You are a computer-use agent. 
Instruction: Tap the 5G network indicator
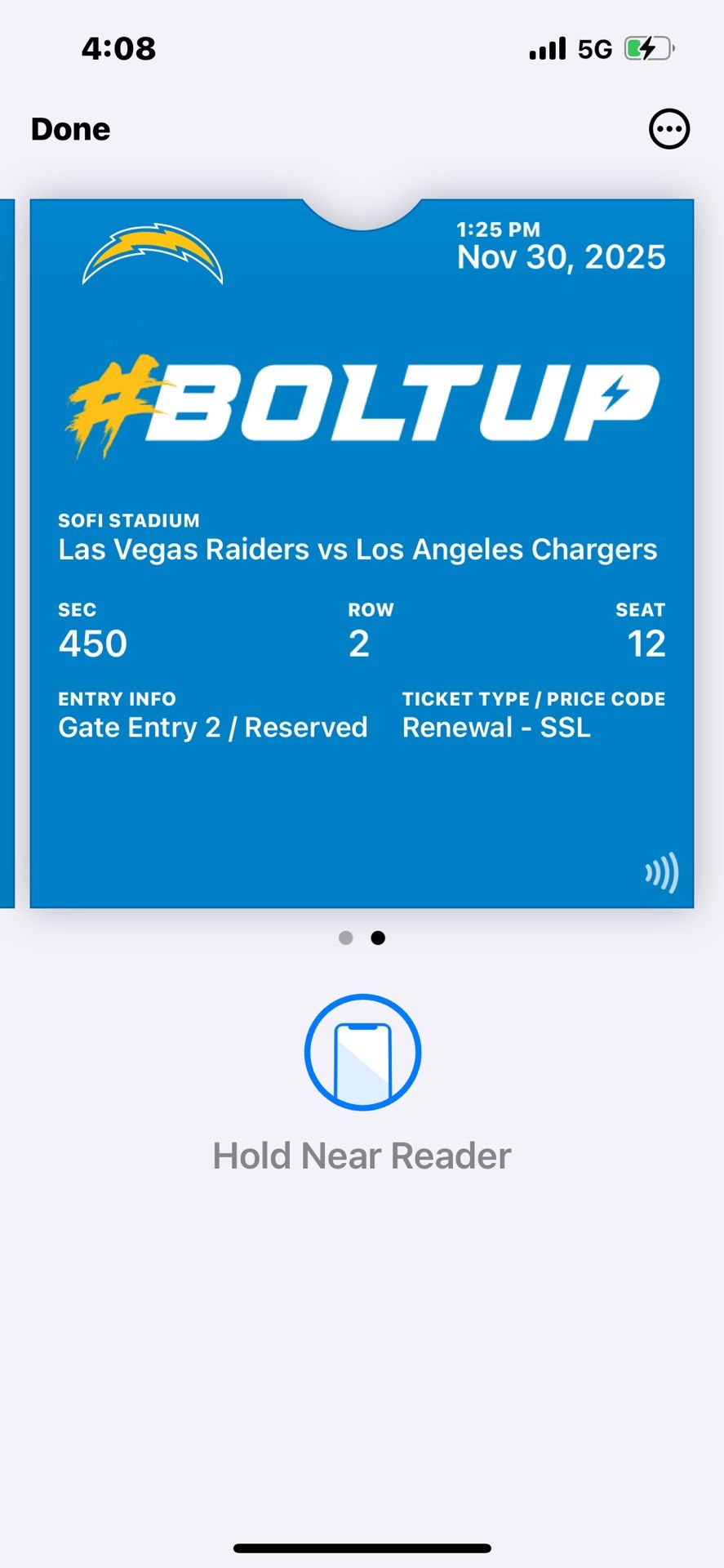593,48
